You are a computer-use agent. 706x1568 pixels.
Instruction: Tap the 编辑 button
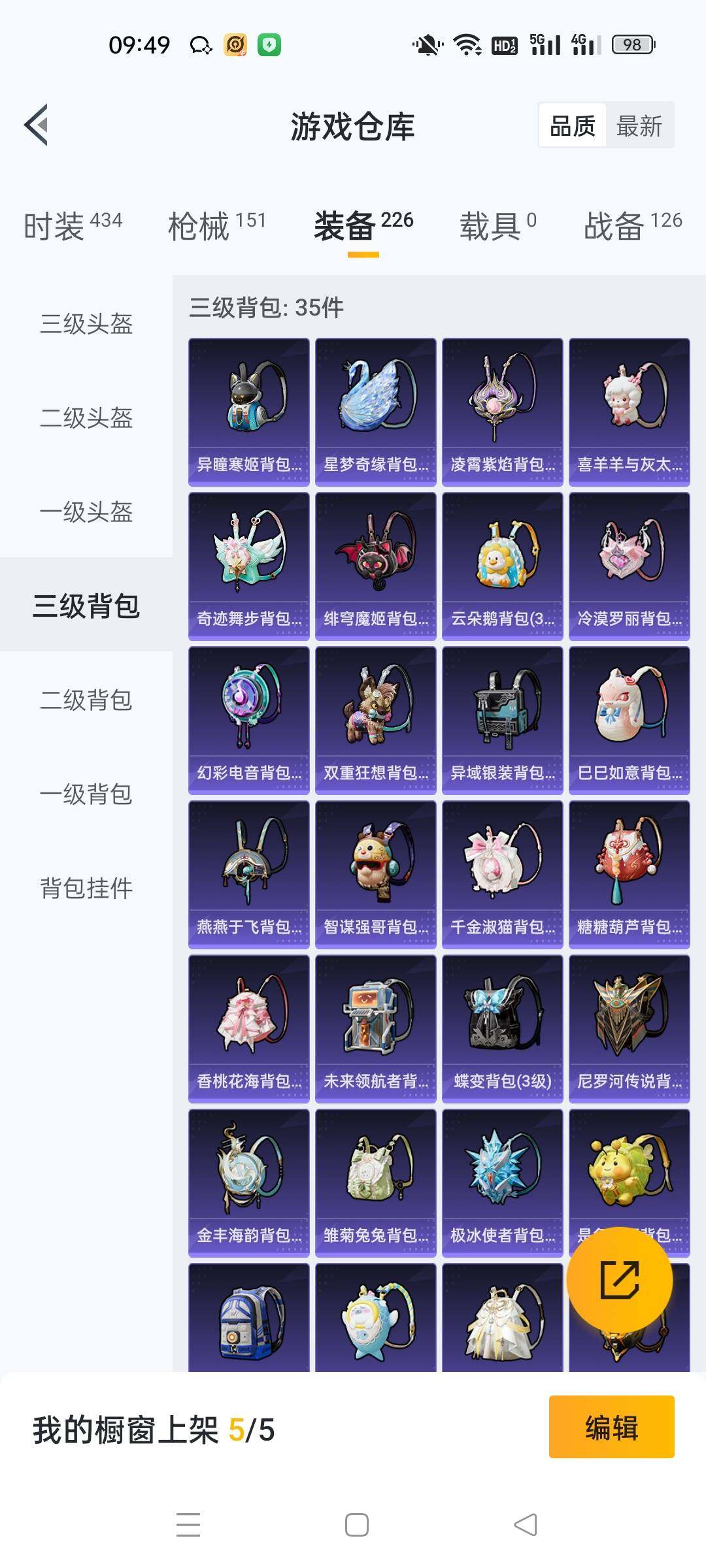pyautogui.click(x=611, y=1428)
